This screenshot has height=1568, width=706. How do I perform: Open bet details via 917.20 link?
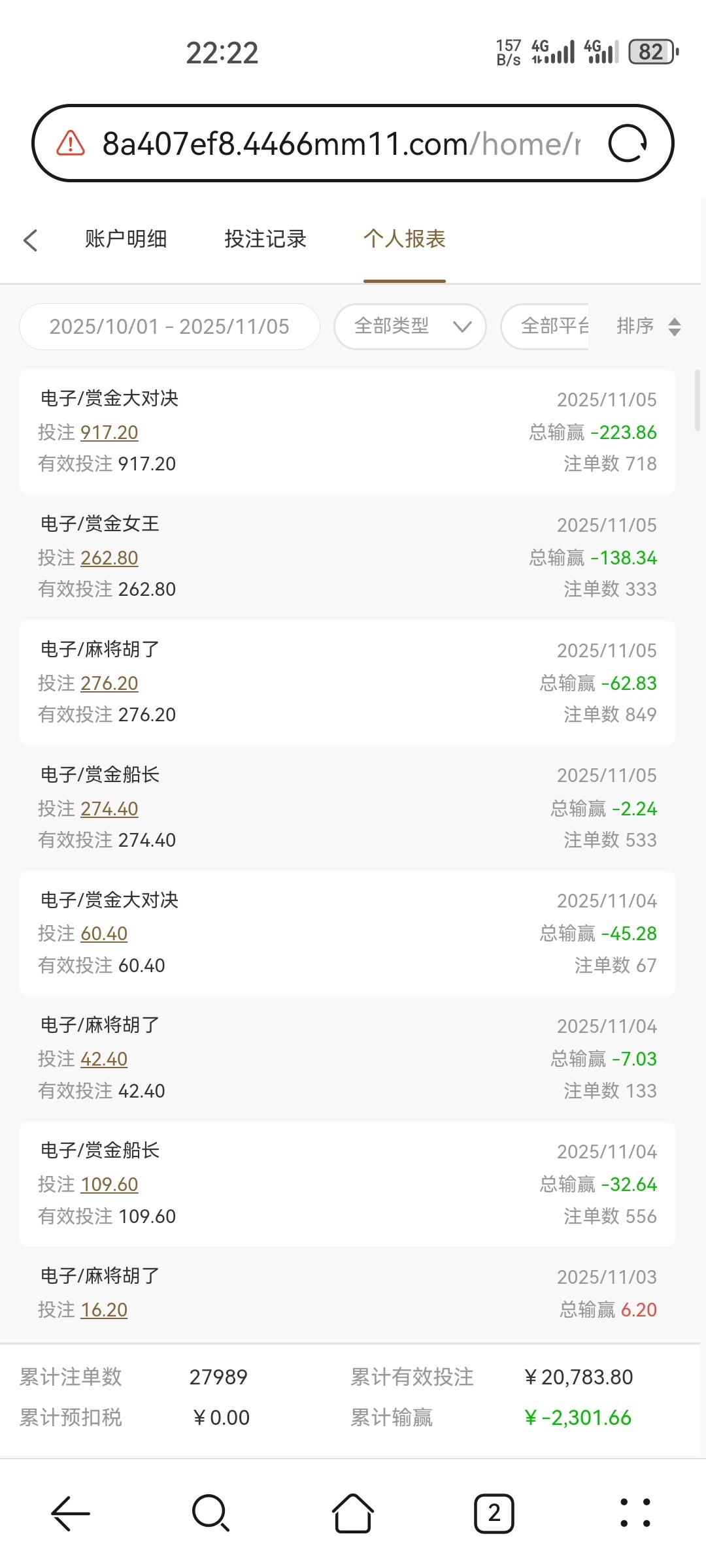tap(109, 433)
